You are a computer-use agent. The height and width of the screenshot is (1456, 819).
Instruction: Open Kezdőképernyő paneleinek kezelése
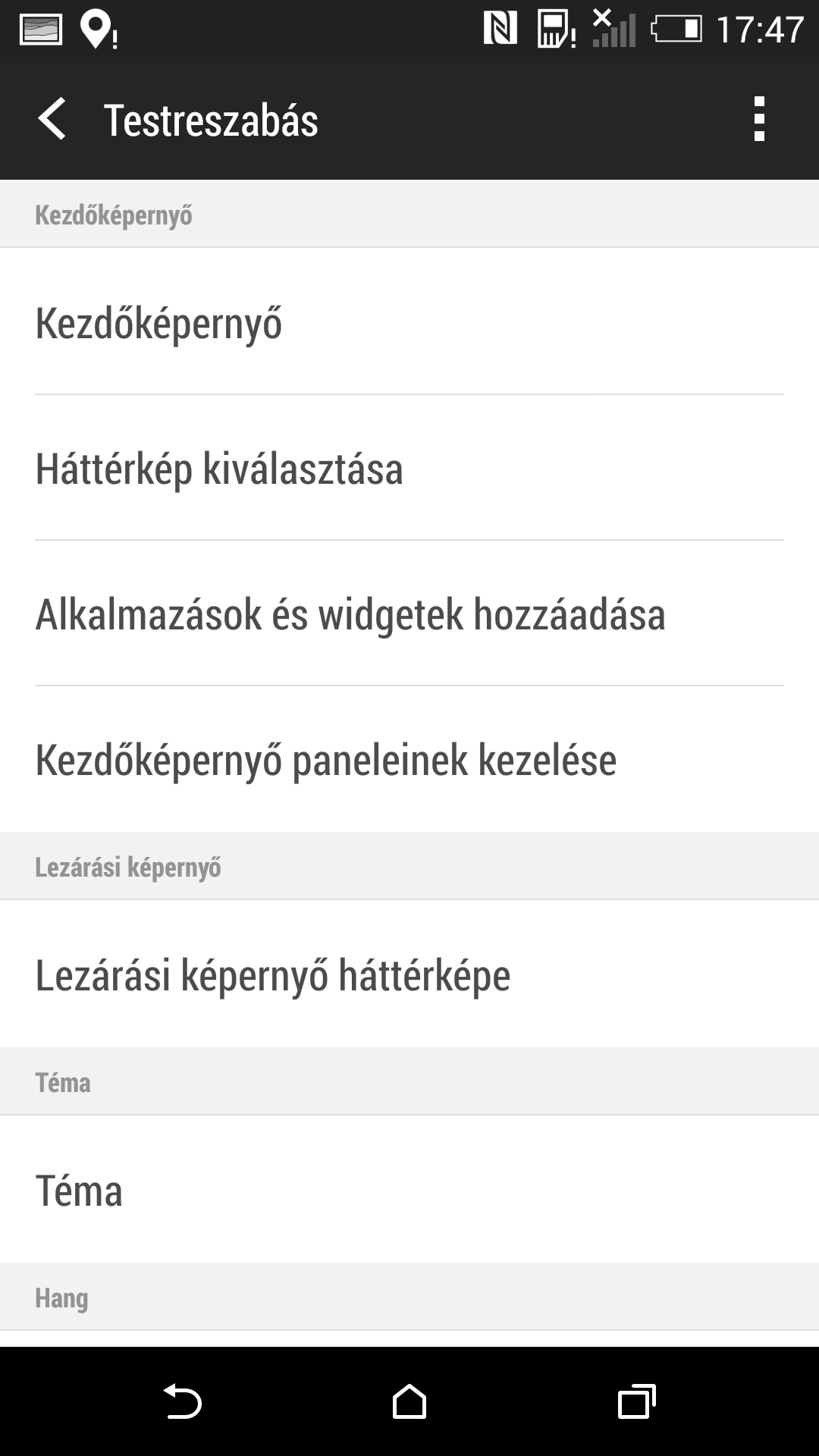409,759
